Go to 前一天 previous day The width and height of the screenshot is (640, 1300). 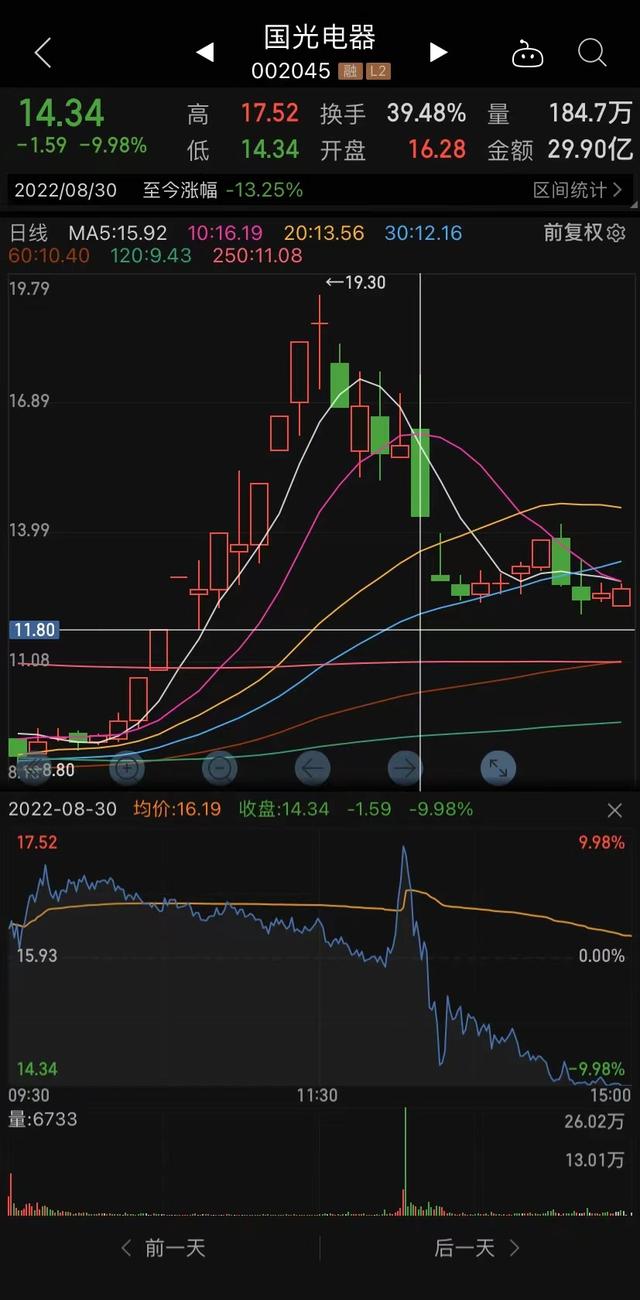163,1247
